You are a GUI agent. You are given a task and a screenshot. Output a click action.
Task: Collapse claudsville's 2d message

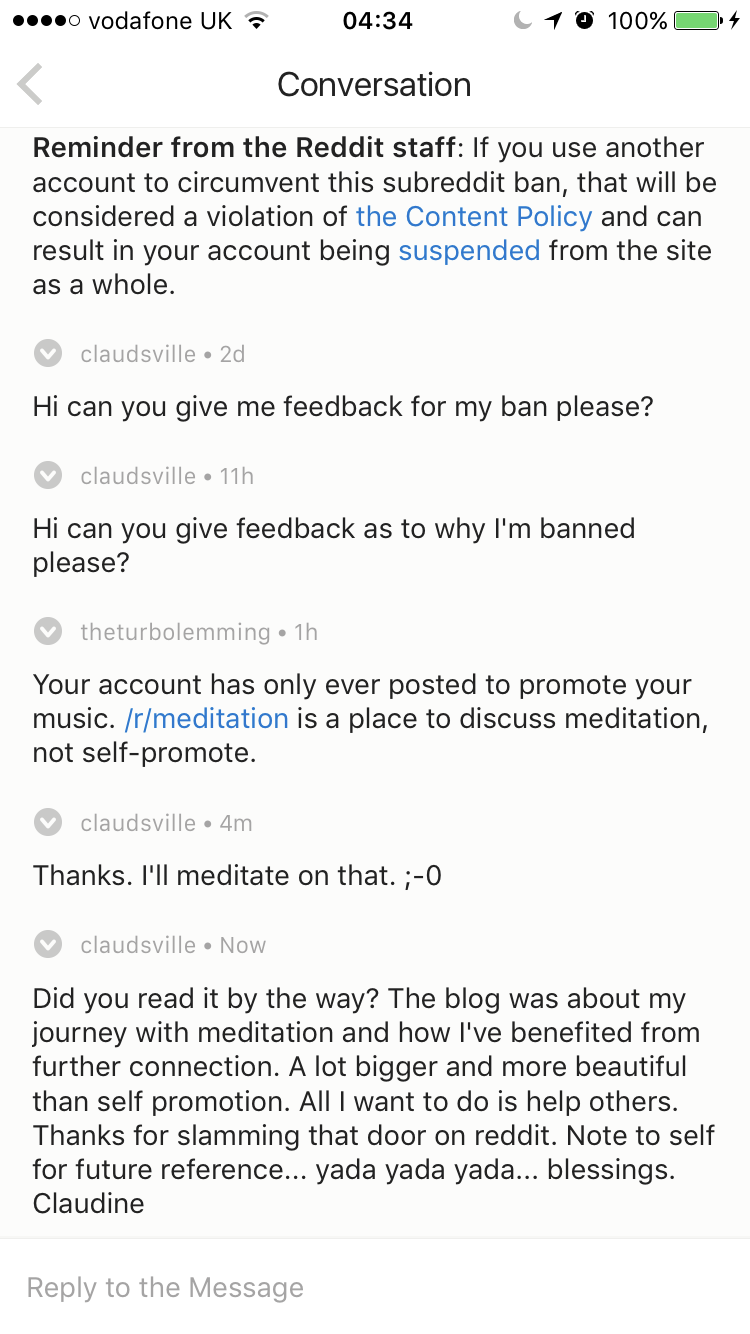tap(47, 354)
